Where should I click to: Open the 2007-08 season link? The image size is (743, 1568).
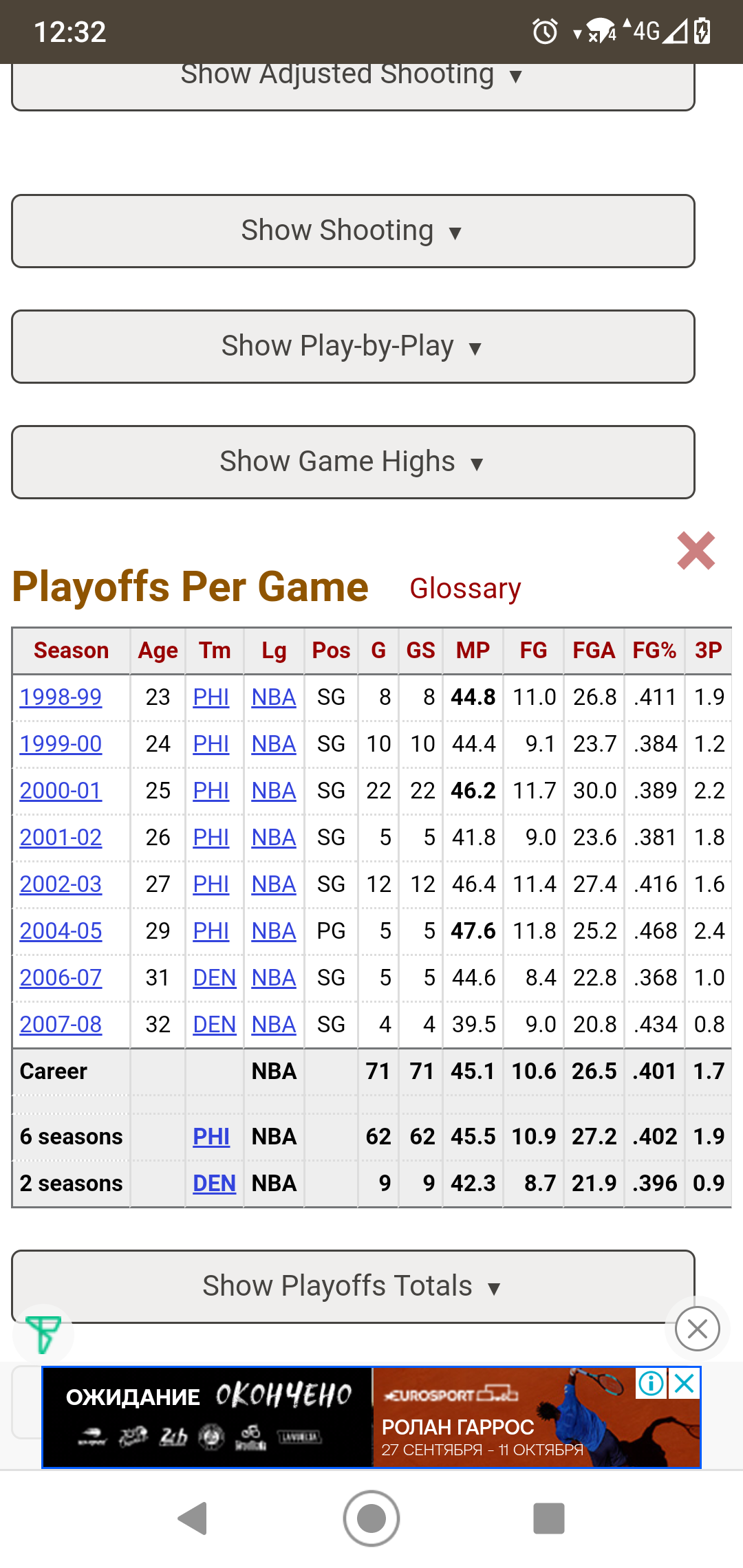[61, 1025]
